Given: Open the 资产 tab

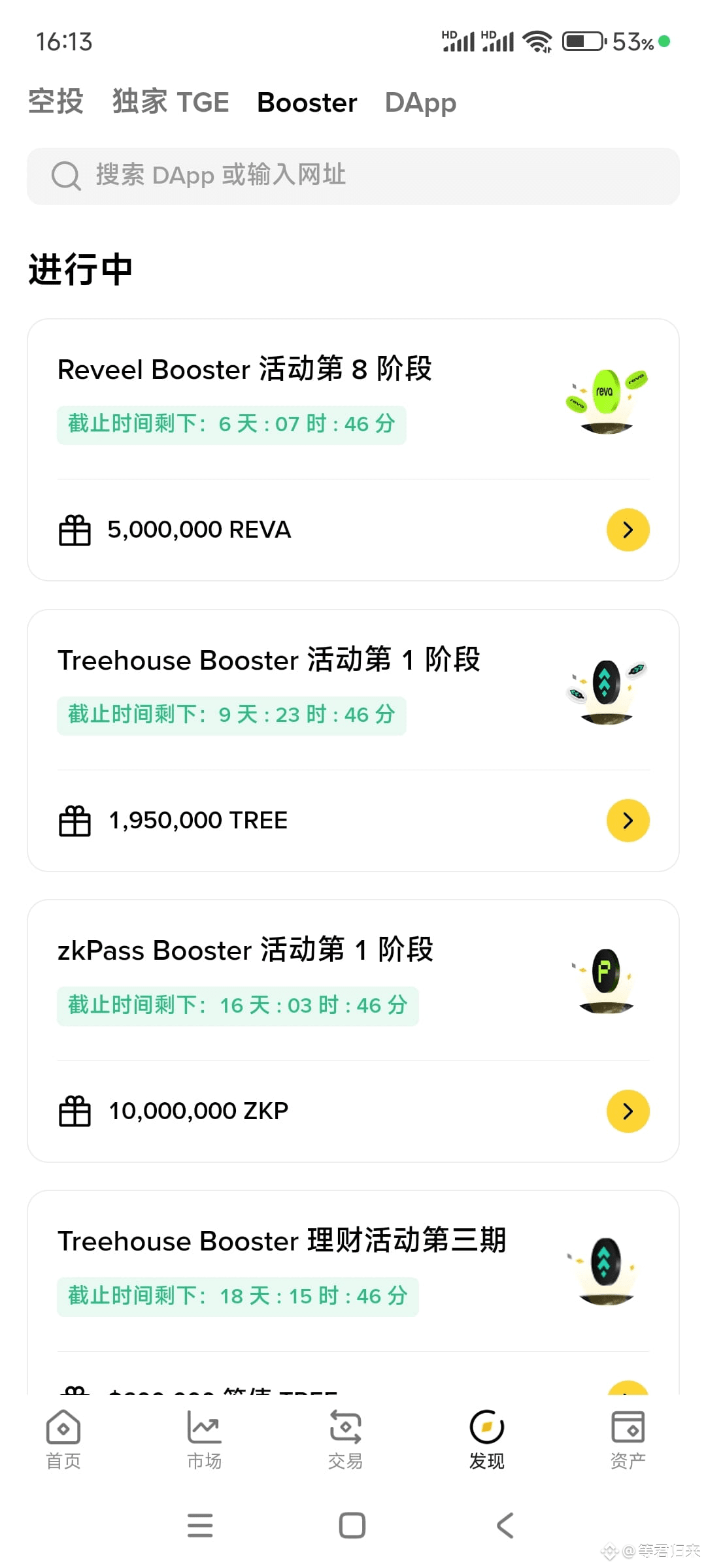Looking at the screenshot, I should pyautogui.click(x=628, y=1440).
